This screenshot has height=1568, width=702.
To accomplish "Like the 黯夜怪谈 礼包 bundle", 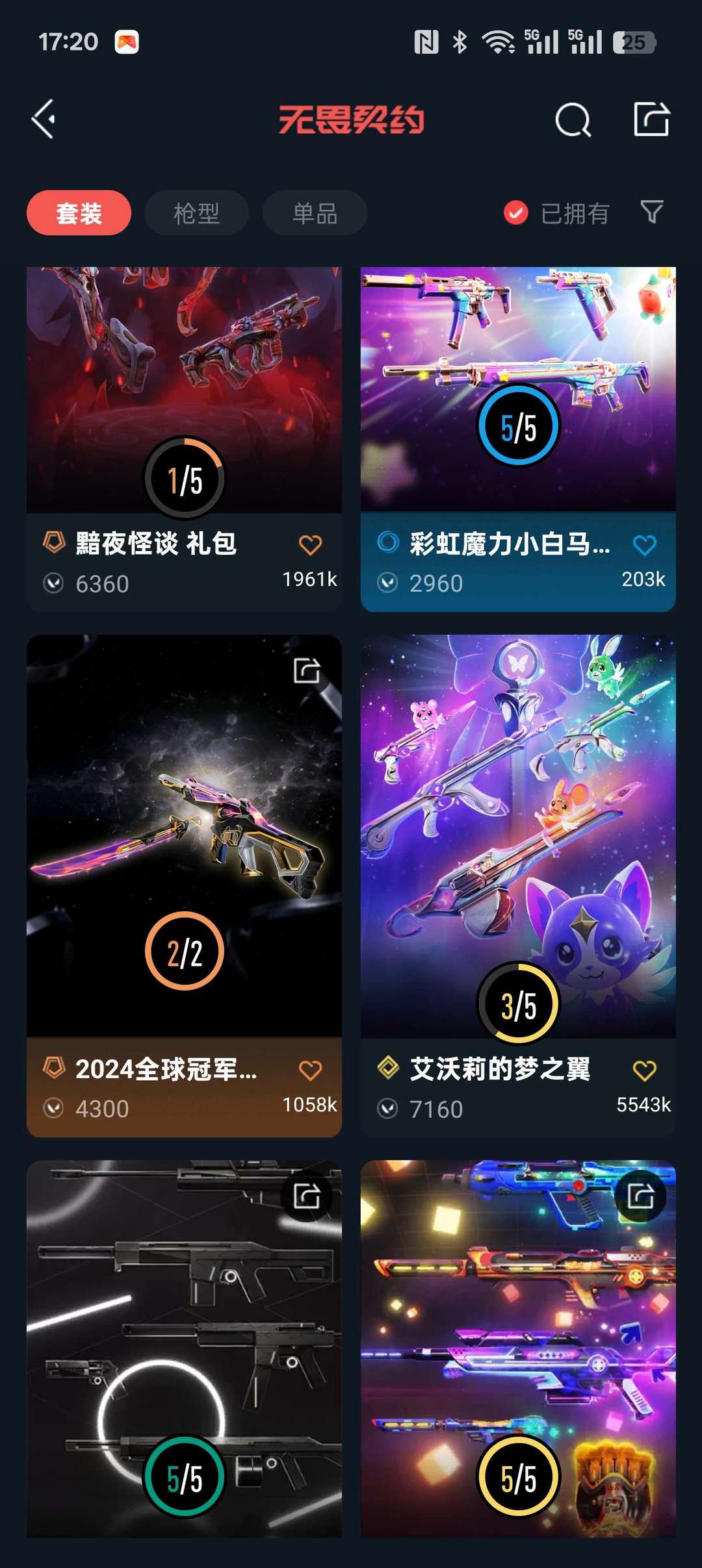I will click(310, 545).
